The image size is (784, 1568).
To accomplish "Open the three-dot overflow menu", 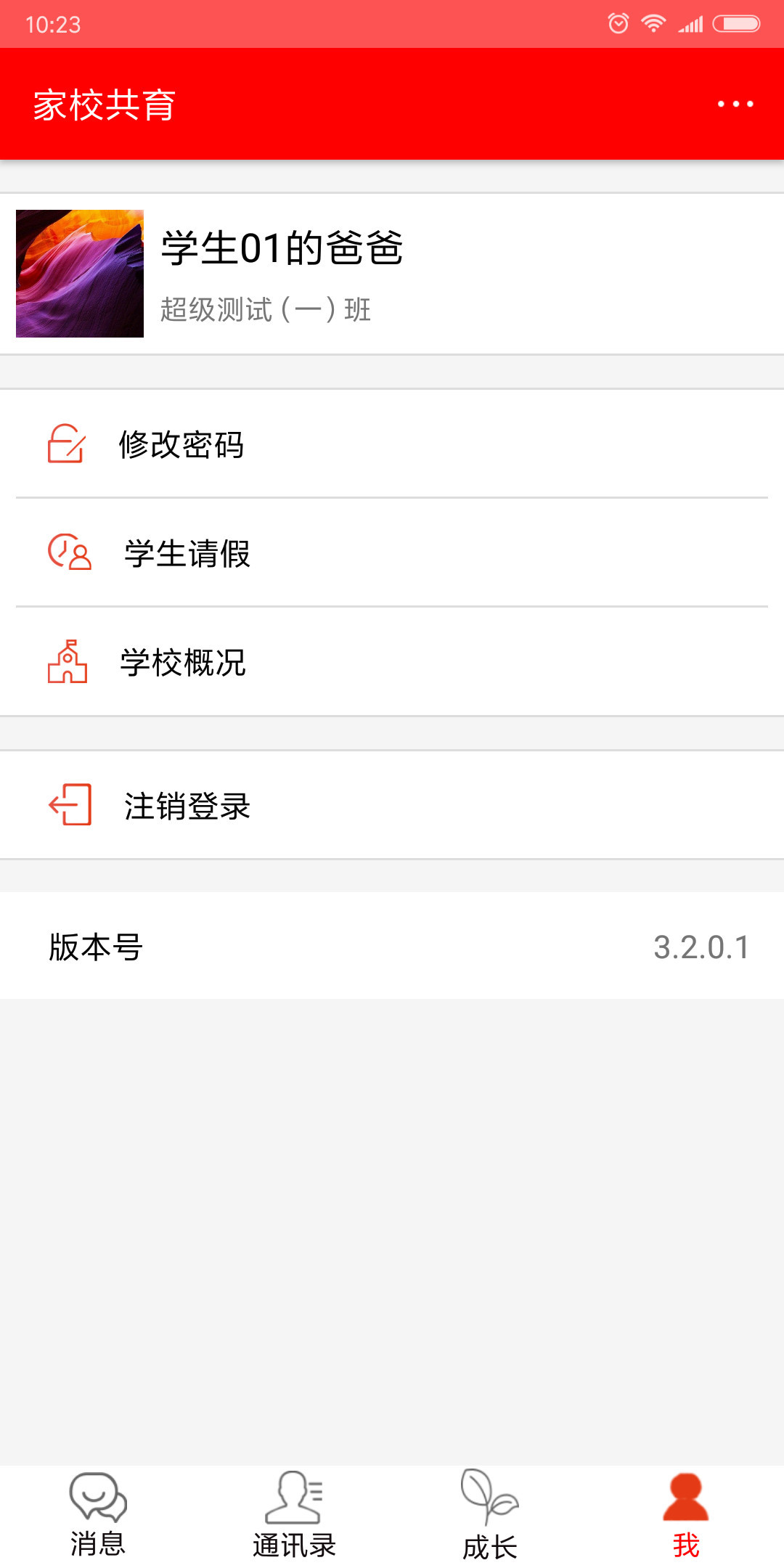I will [735, 105].
